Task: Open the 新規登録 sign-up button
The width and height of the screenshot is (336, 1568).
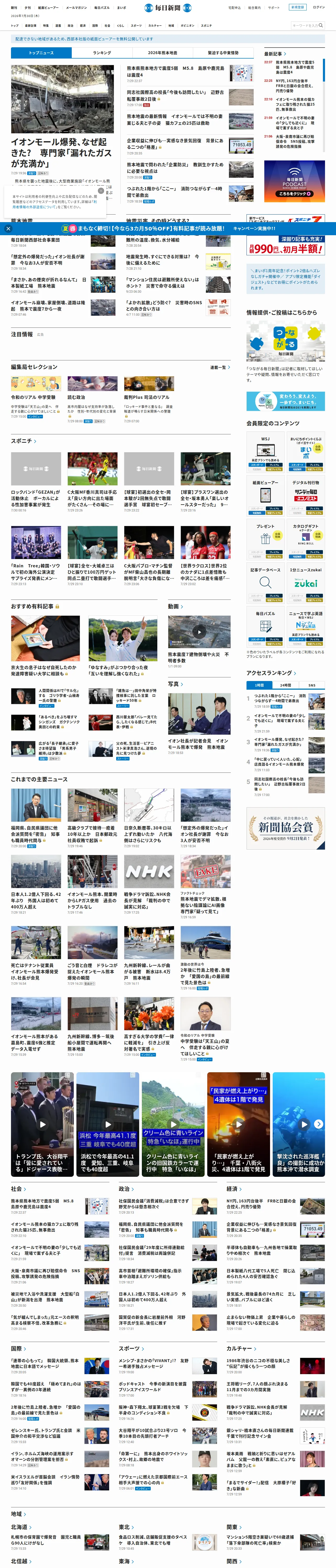Action: coord(297,7)
